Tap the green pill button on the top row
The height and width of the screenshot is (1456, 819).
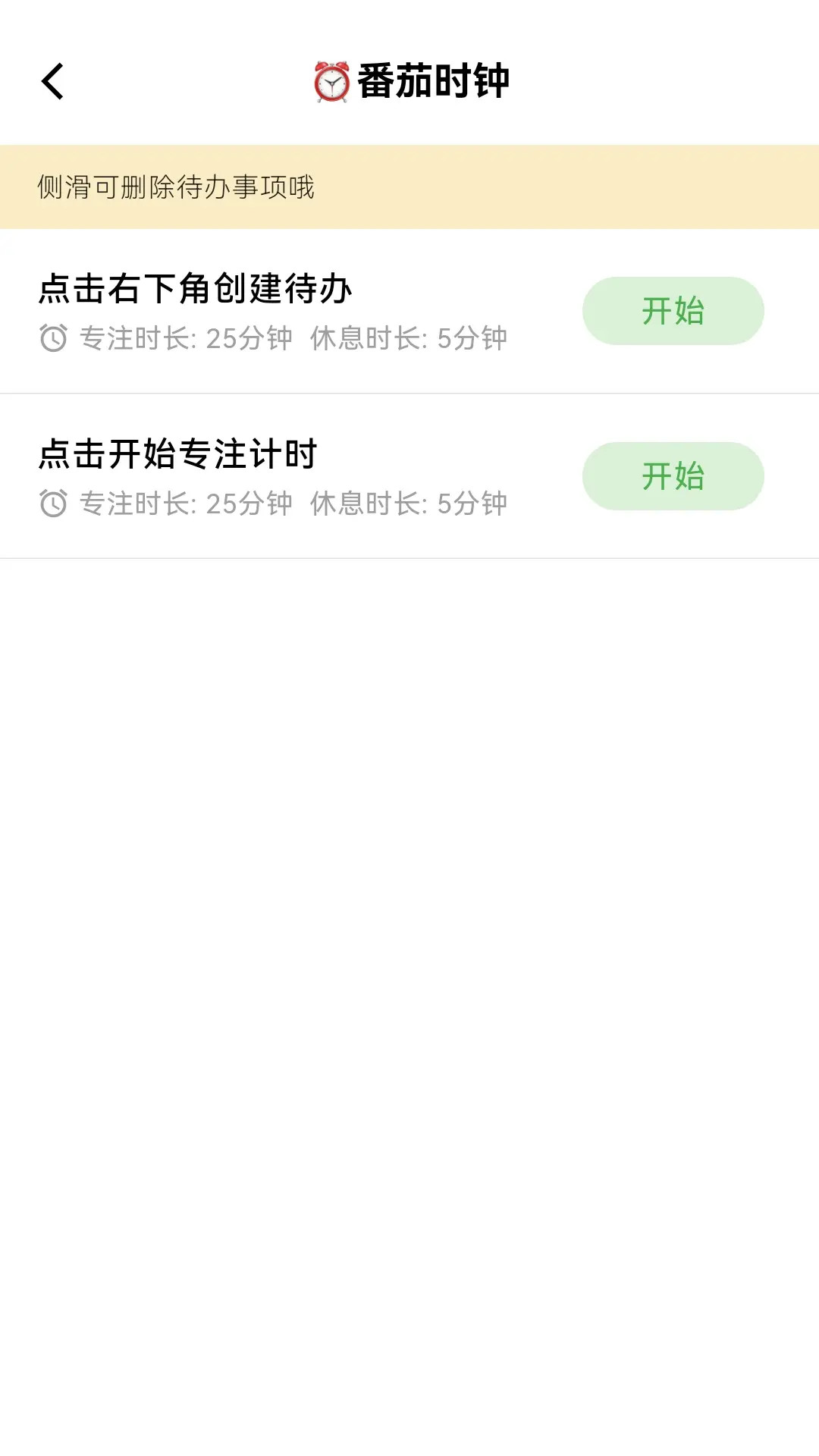coord(672,310)
